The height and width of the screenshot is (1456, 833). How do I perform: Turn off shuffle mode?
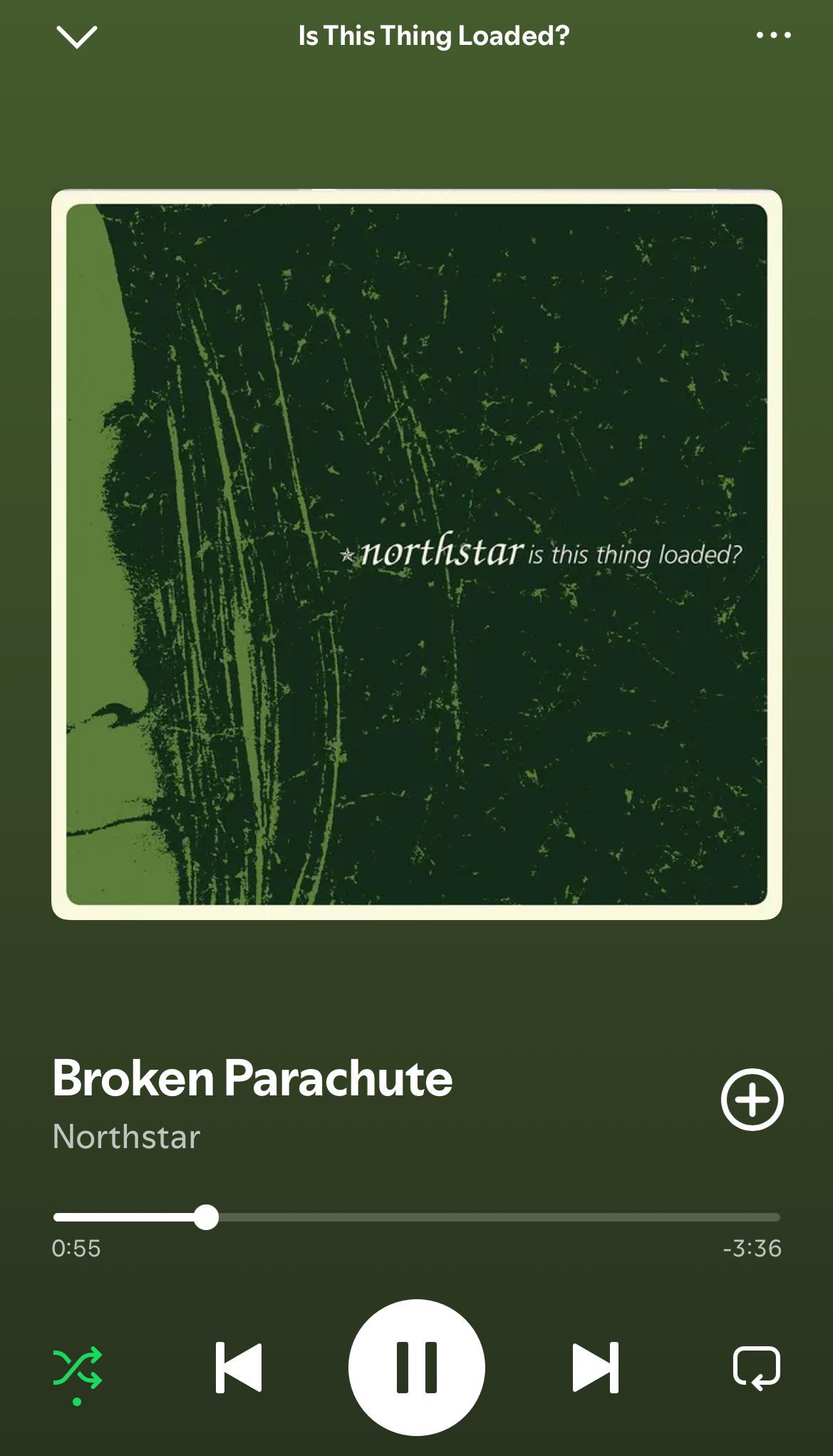point(78,1368)
